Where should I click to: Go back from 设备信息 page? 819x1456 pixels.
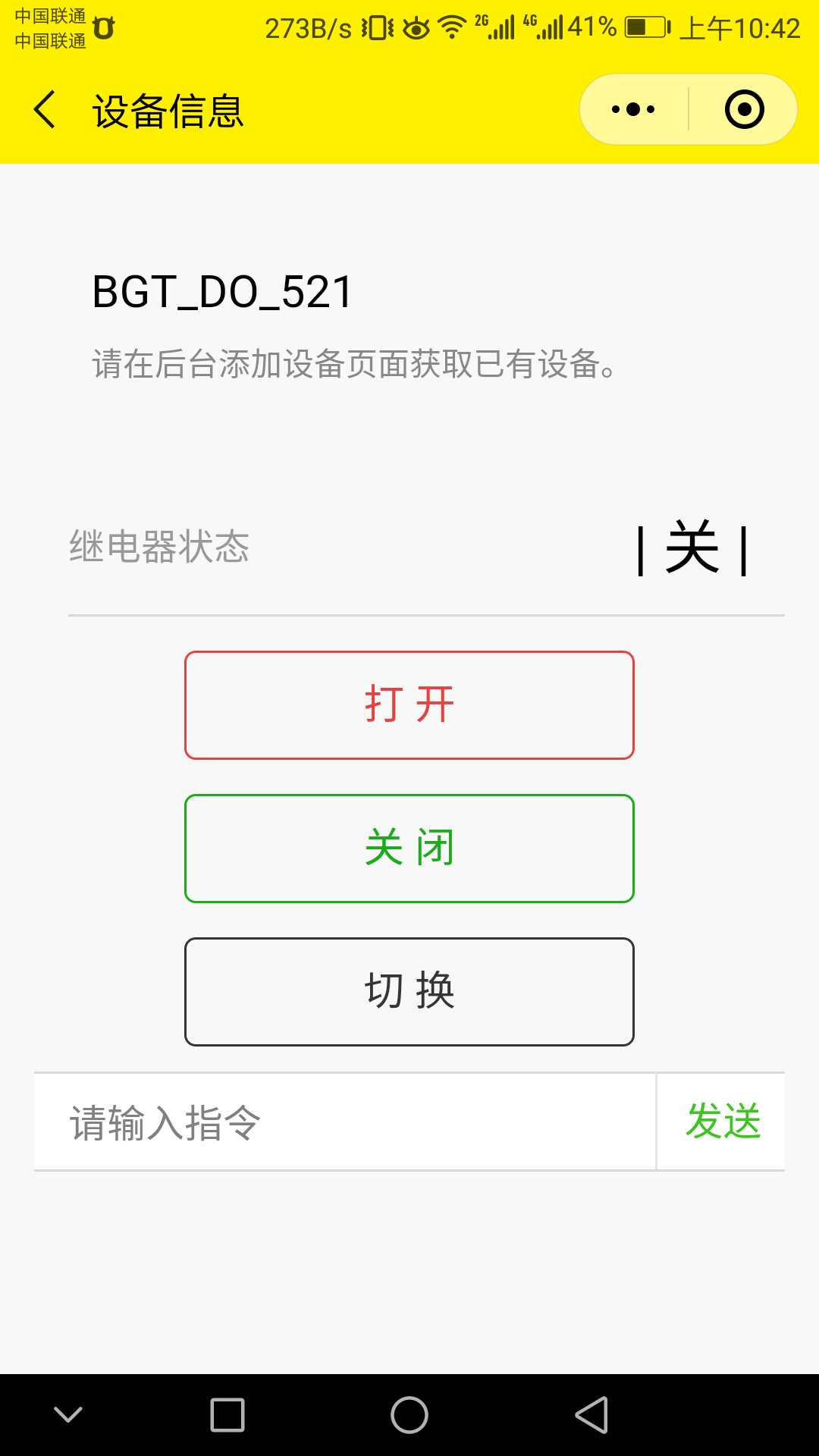[45, 110]
